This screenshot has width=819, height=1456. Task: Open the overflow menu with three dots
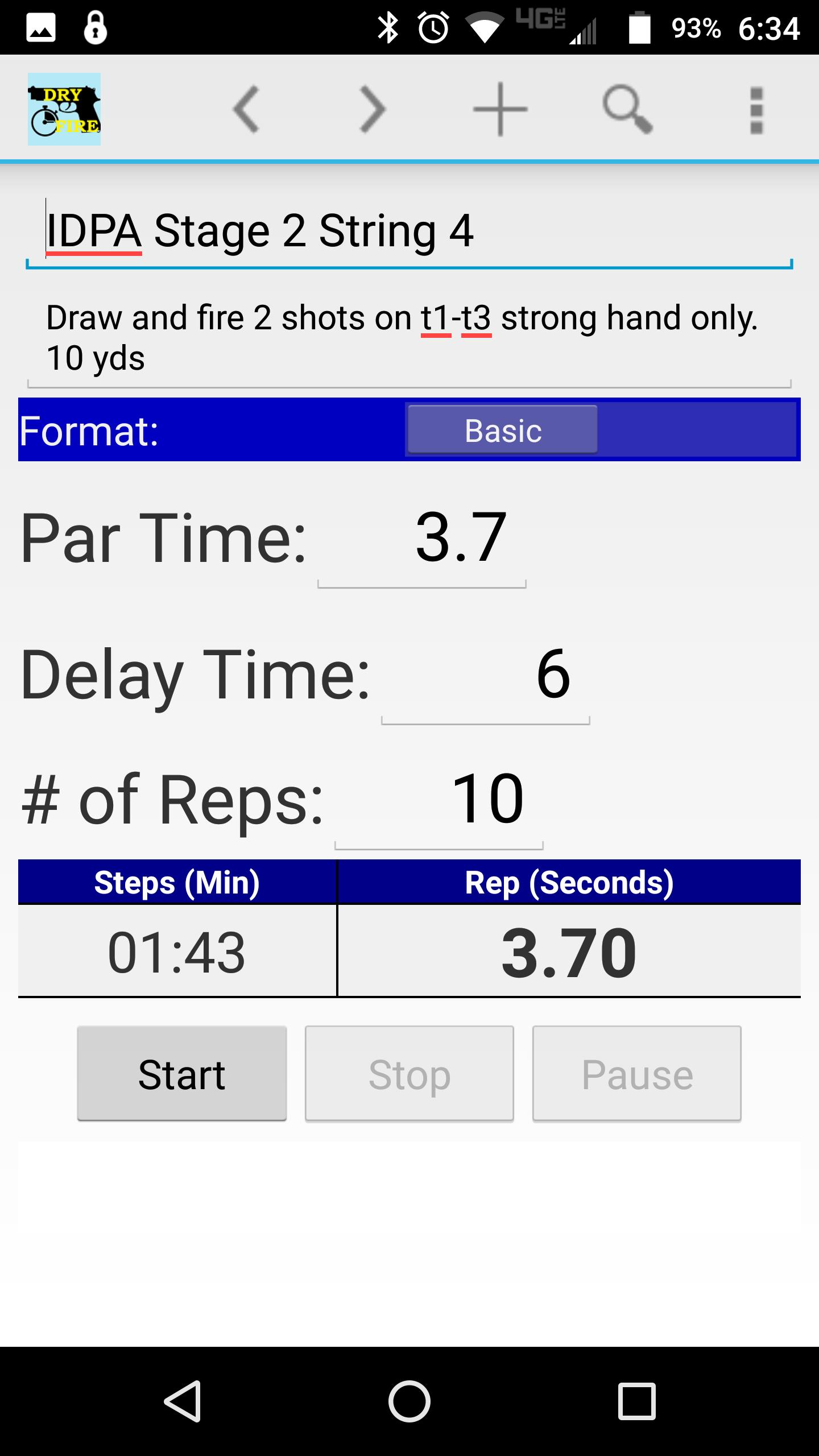tap(755, 110)
